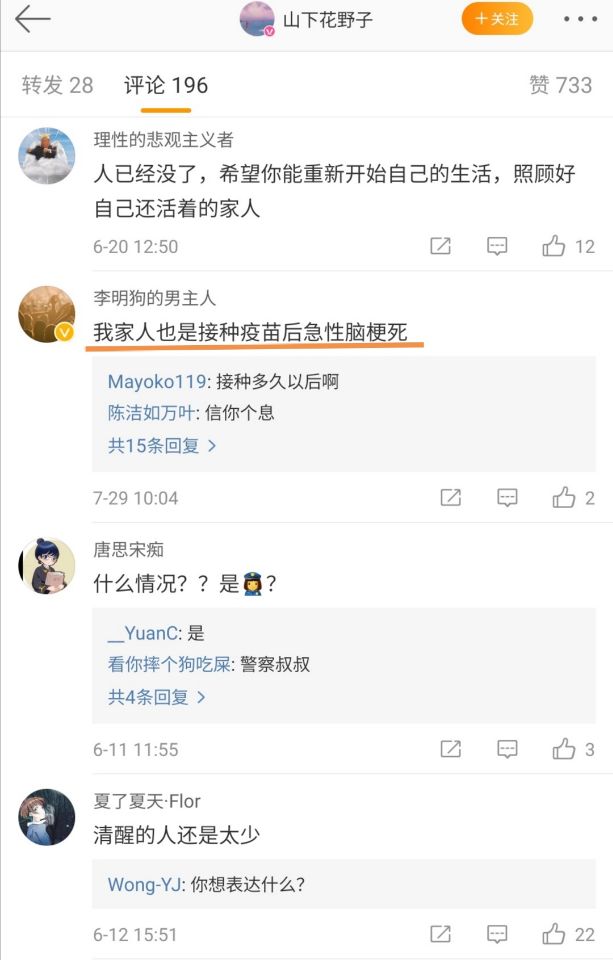Image resolution: width=613 pixels, height=960 pixels.
Task: Reply to 理性的悲观主义者's comment
Action: pos(497,246)
